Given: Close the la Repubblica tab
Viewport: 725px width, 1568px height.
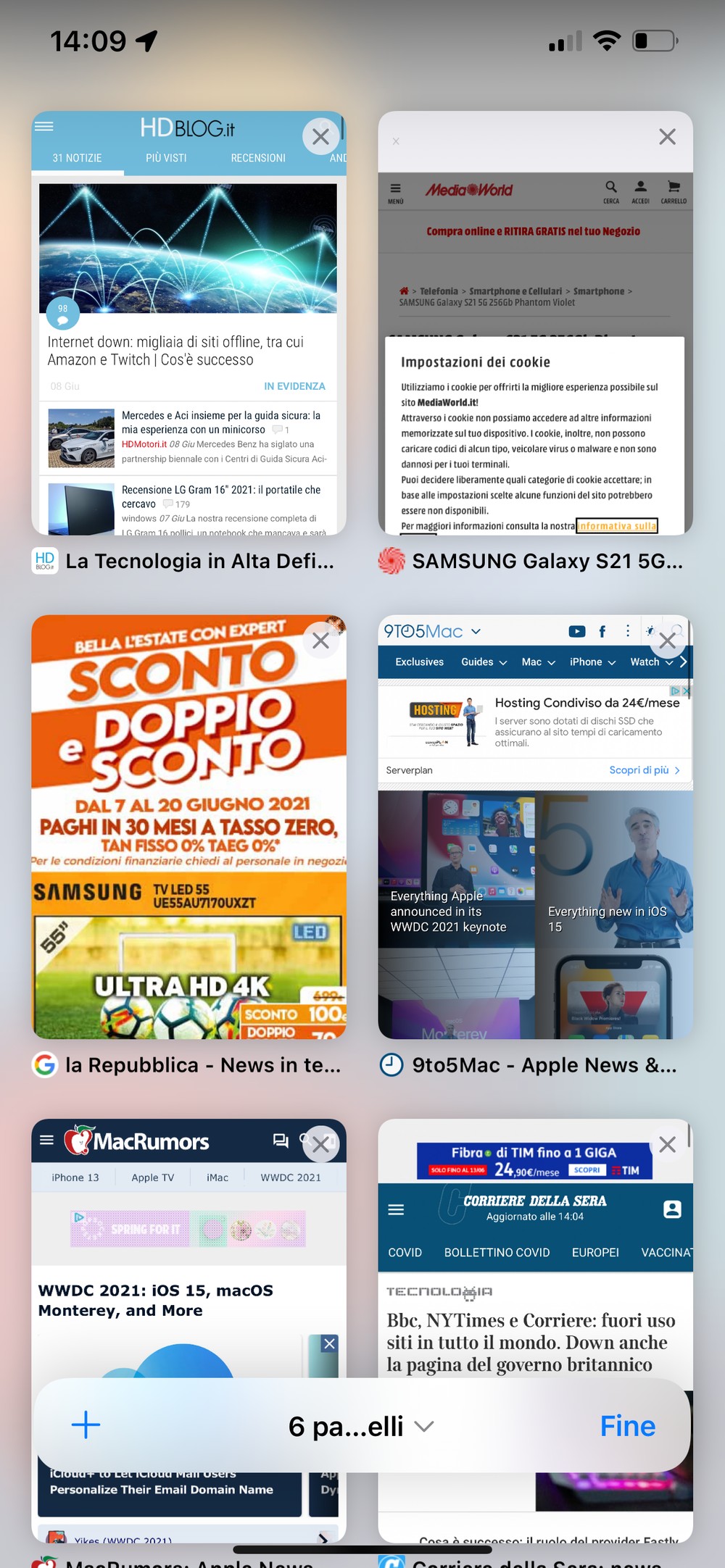Looking at the screenshot, I should [x=320, y=641].
